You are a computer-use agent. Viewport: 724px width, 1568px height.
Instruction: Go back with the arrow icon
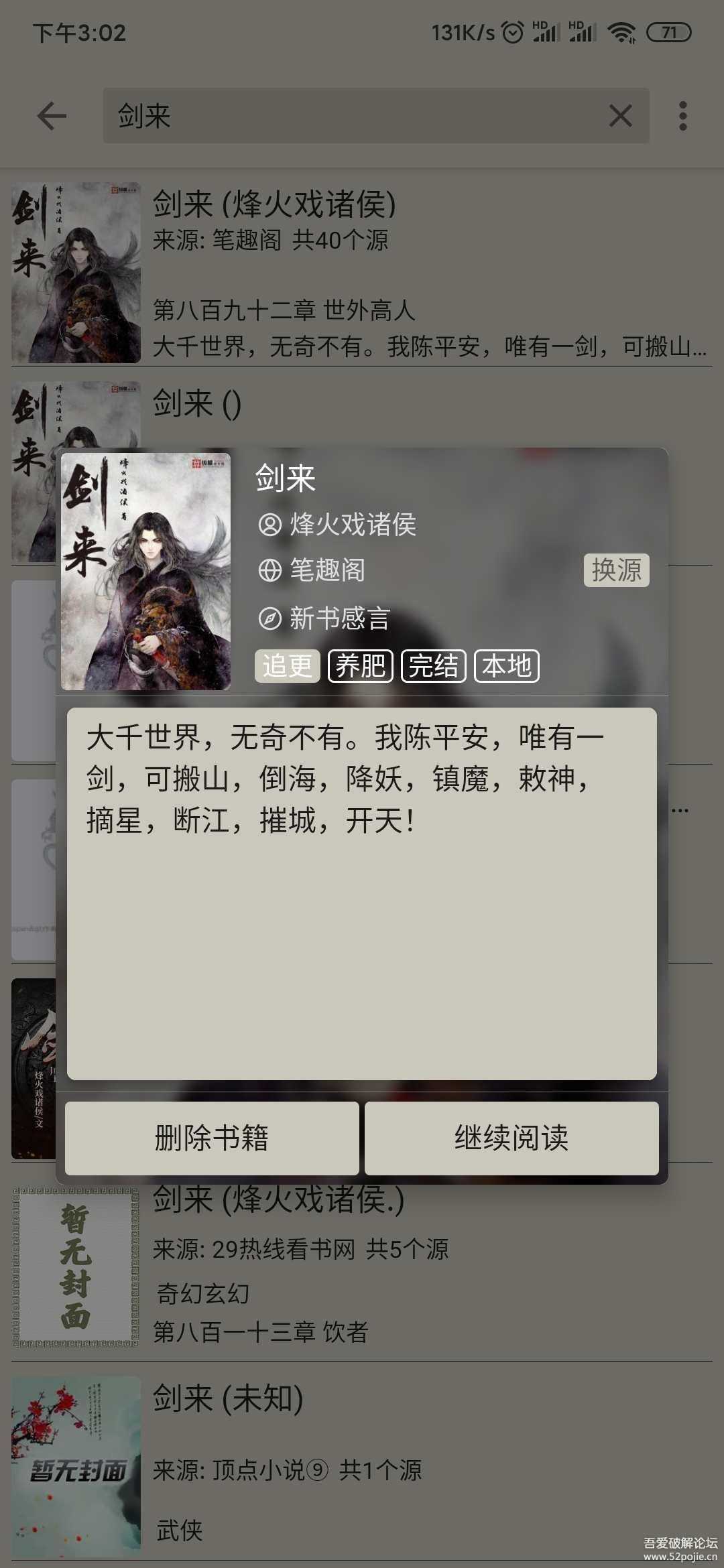tap(52, 116)
